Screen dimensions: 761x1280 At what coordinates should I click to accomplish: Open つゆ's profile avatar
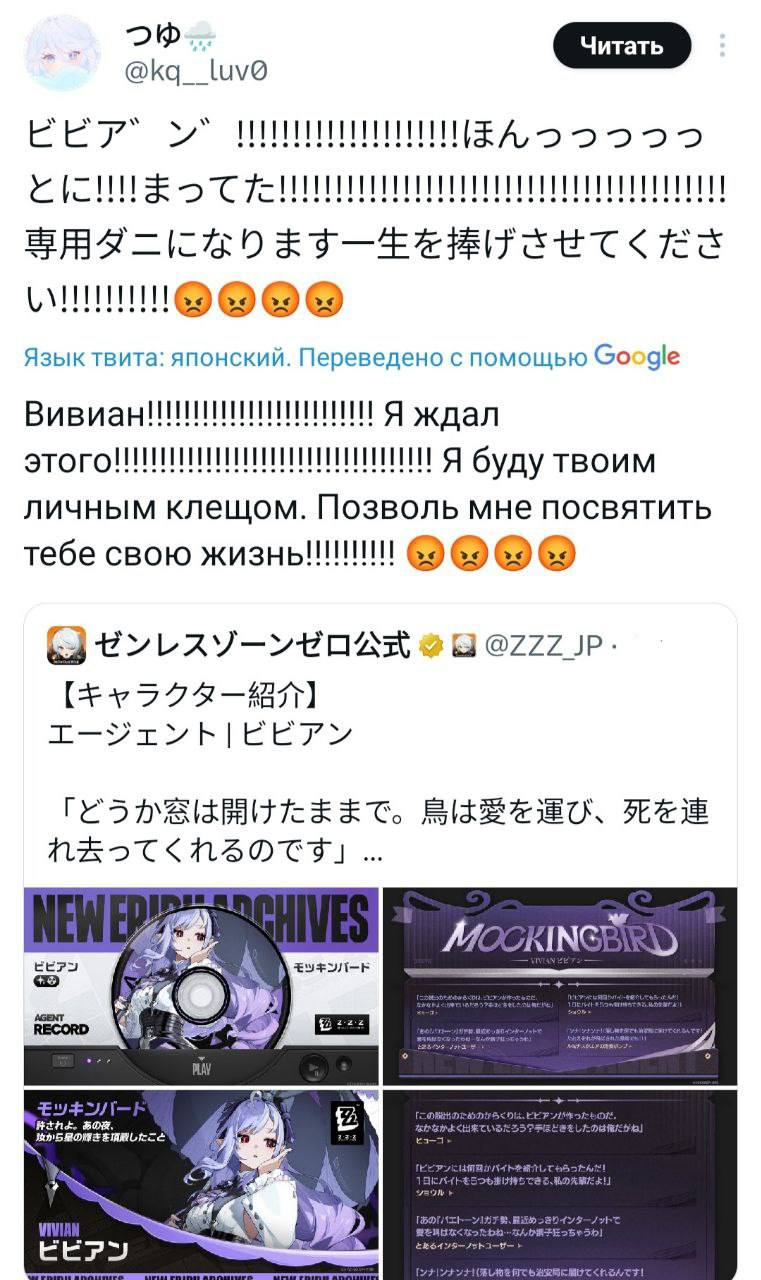click(x=65, y=52)
